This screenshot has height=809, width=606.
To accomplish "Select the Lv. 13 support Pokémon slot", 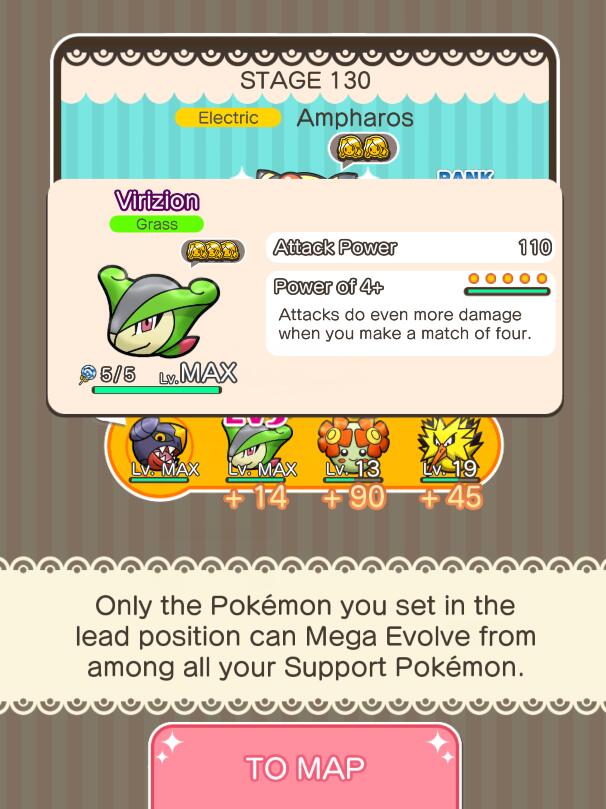I will [x=353, y=449].
